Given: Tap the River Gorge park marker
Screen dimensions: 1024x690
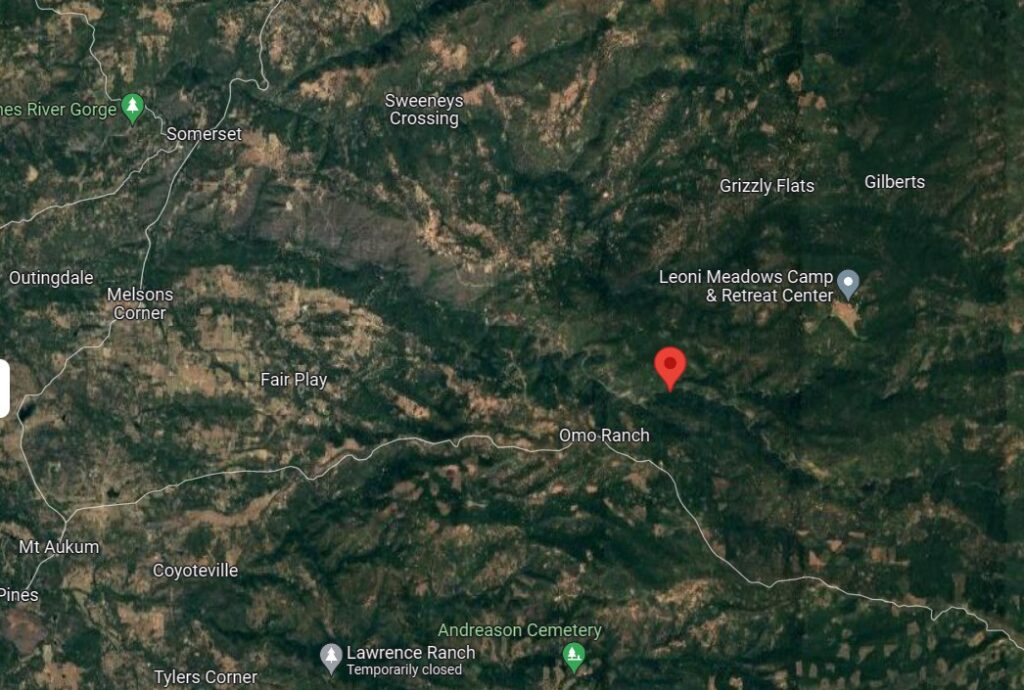Looking at the screenshot, I should (132, 107).
